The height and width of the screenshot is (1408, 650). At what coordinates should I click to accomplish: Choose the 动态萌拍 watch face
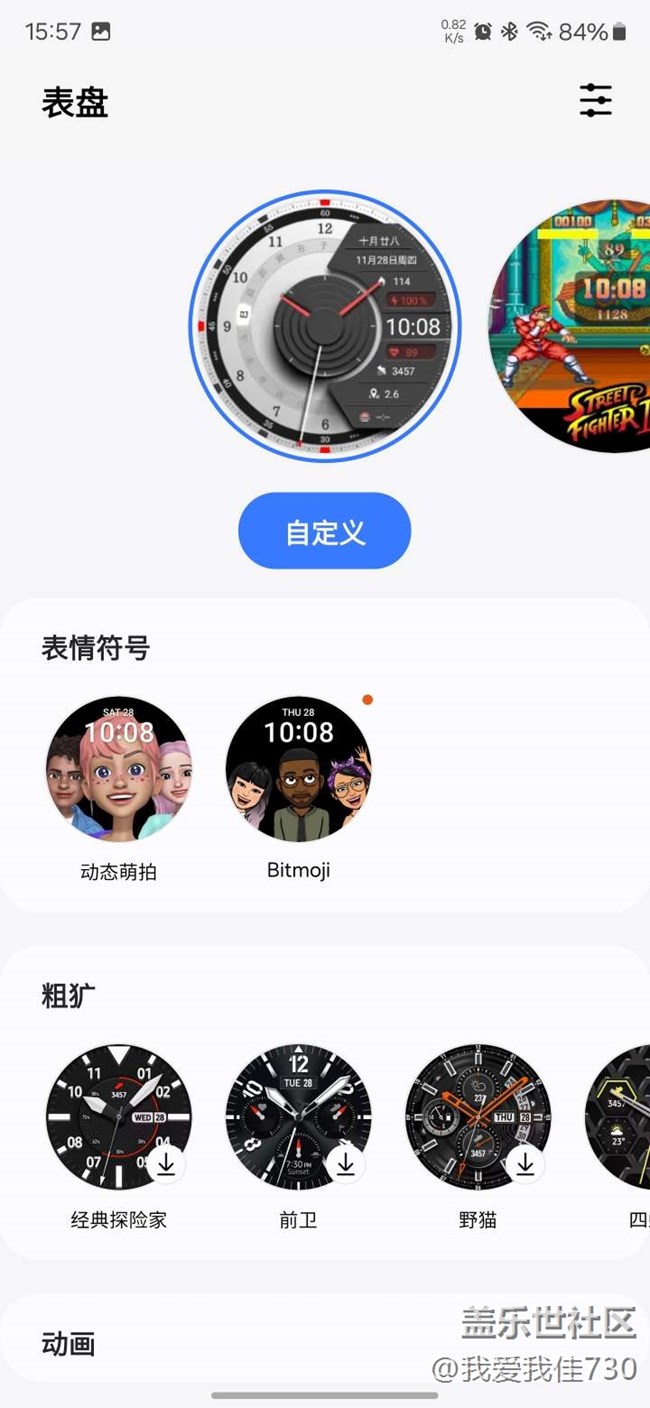(x=118, y=769)
